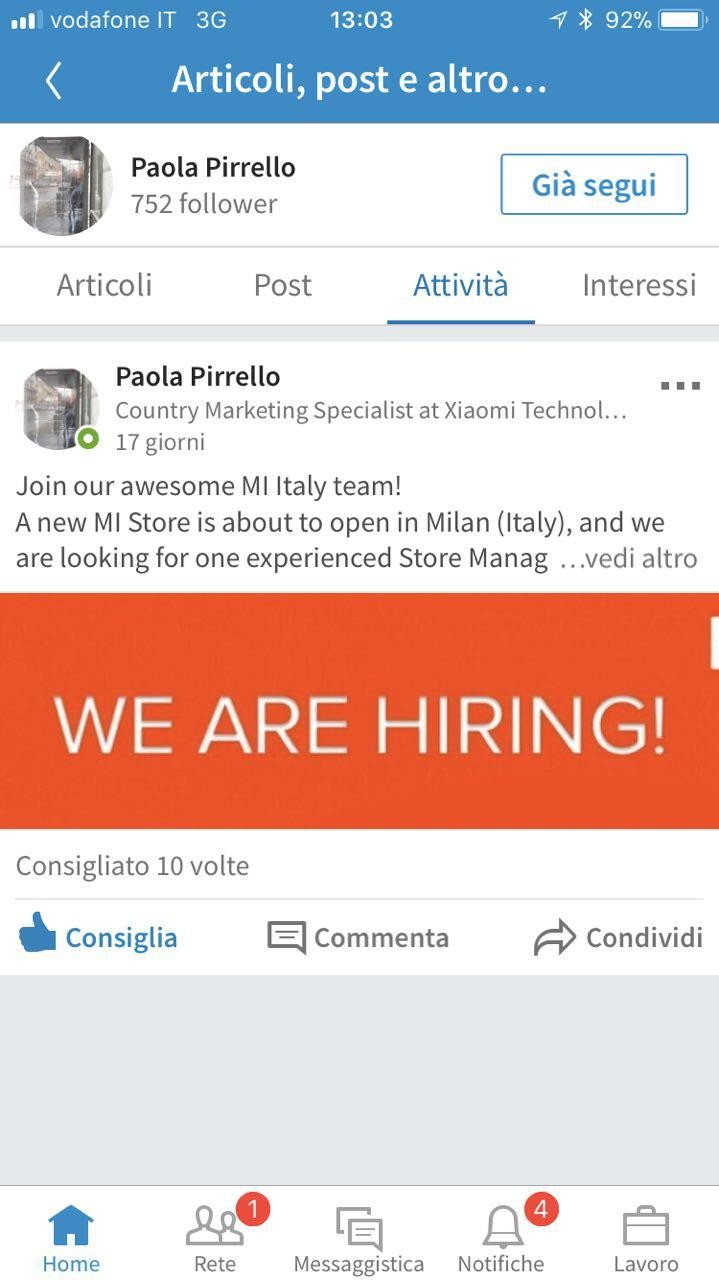The image size is (719, 1280).
Task: Check the Notifiche tab
Action: pos(501,1238)
